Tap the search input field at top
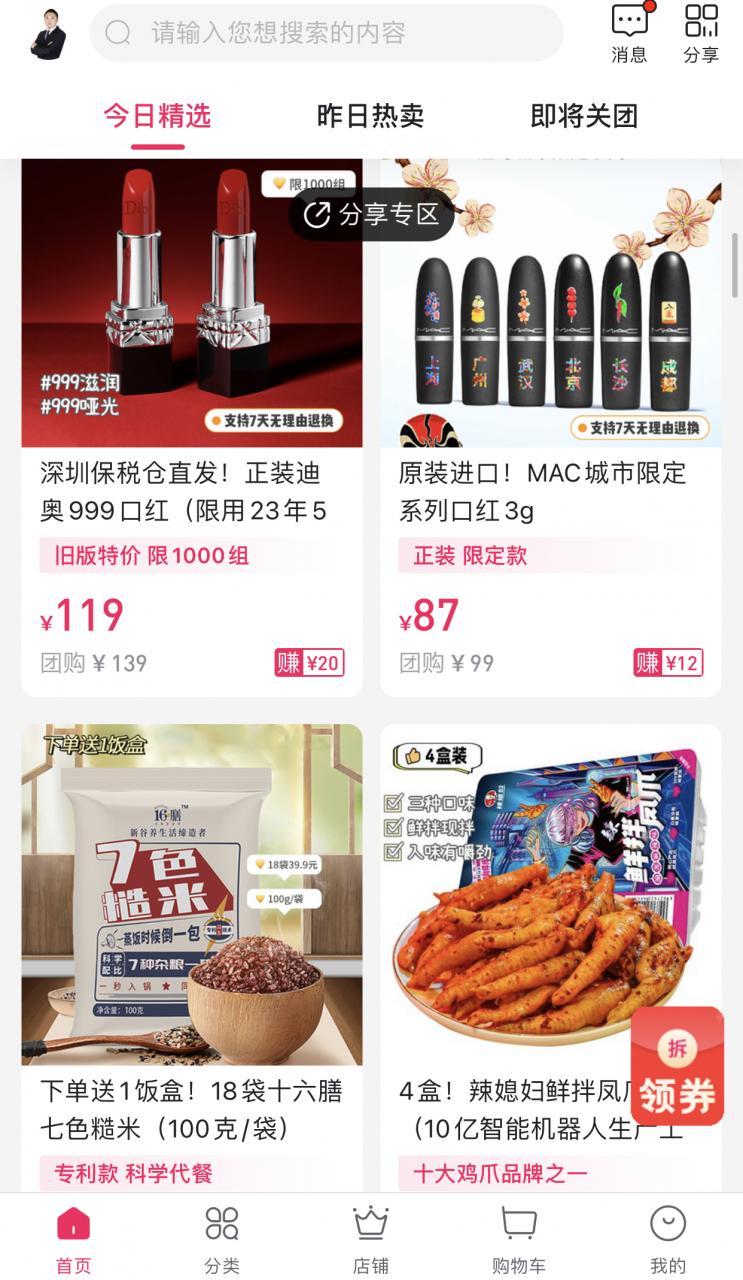The image size is (743, 1280). coord(330,32)
